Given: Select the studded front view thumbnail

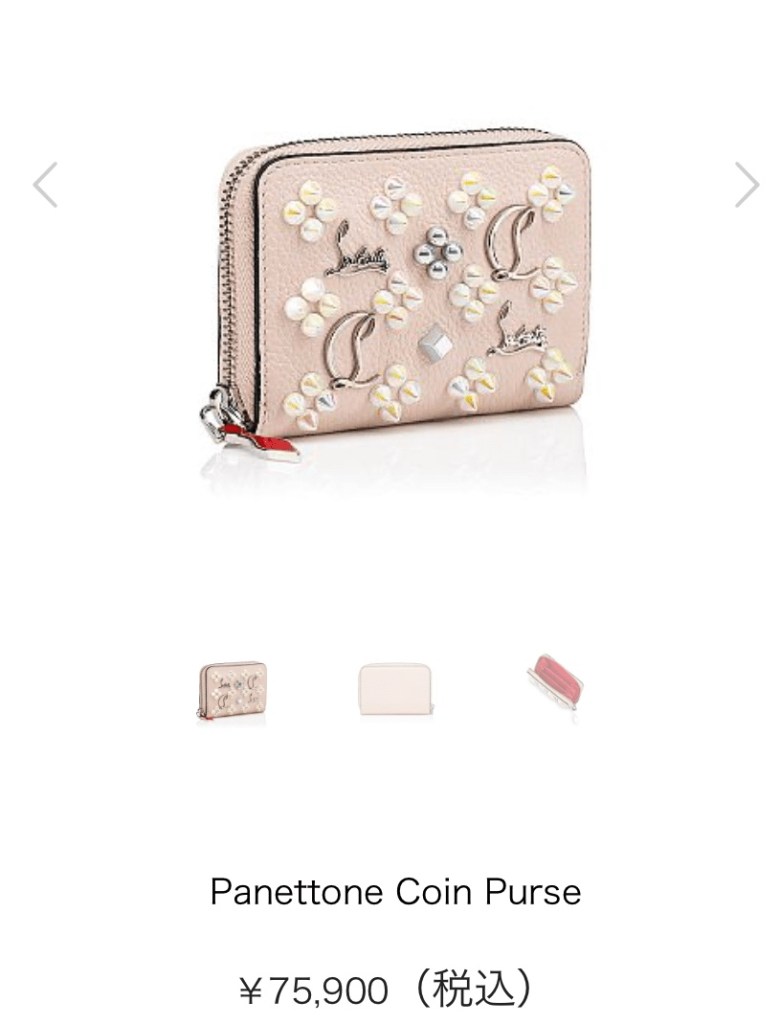Looking at the screenshot, I should click(232, 689).
